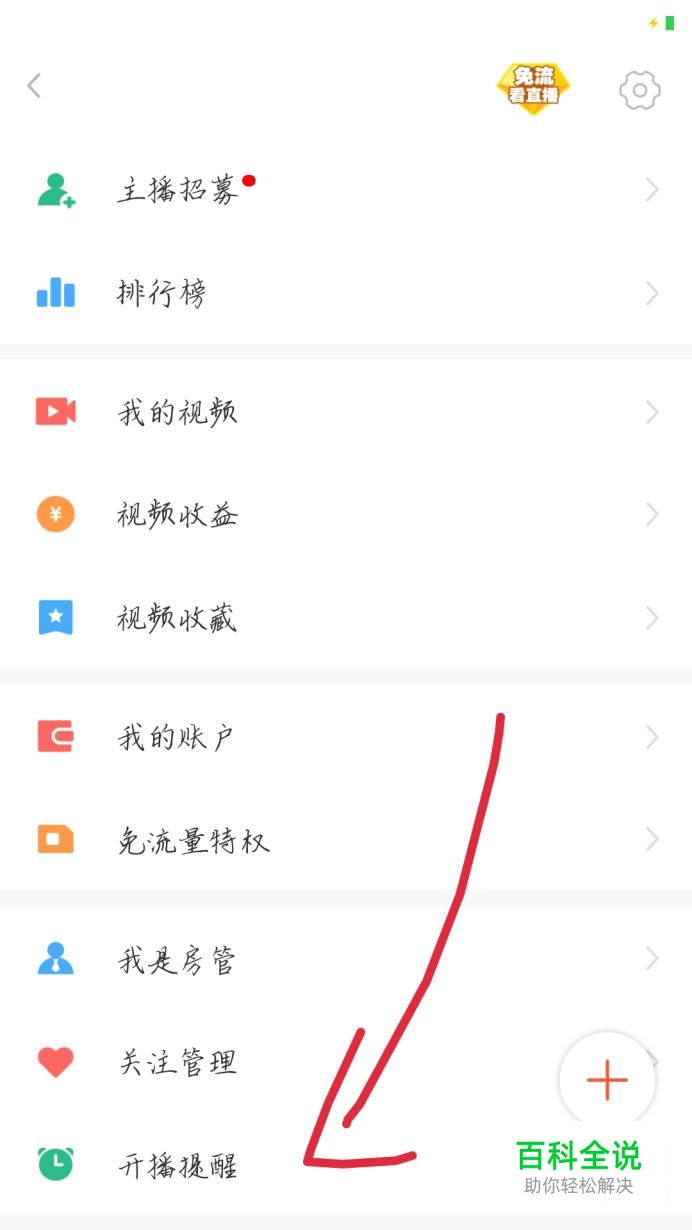Tap the 免流看直播 badge
Screen dimensions: 692x1230
click(533, 88)
